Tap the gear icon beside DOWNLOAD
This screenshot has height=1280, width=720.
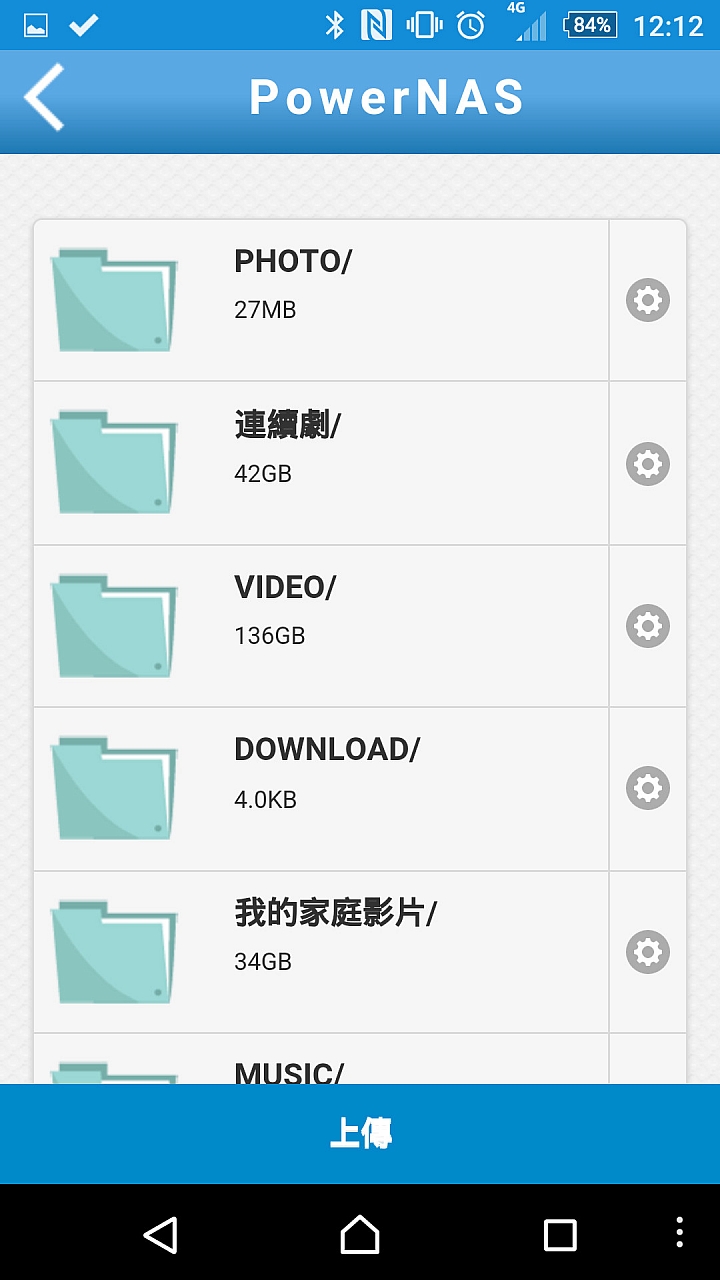648,788
